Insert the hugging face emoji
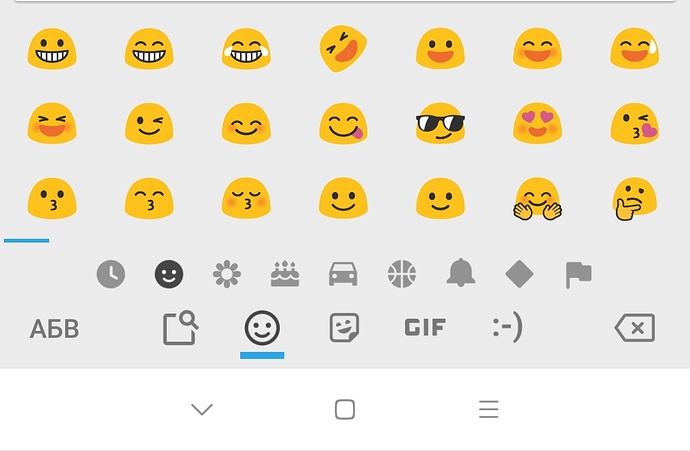The height and width of the screenshot is (451, 690). pyautogui.click(x=536, y=198)
